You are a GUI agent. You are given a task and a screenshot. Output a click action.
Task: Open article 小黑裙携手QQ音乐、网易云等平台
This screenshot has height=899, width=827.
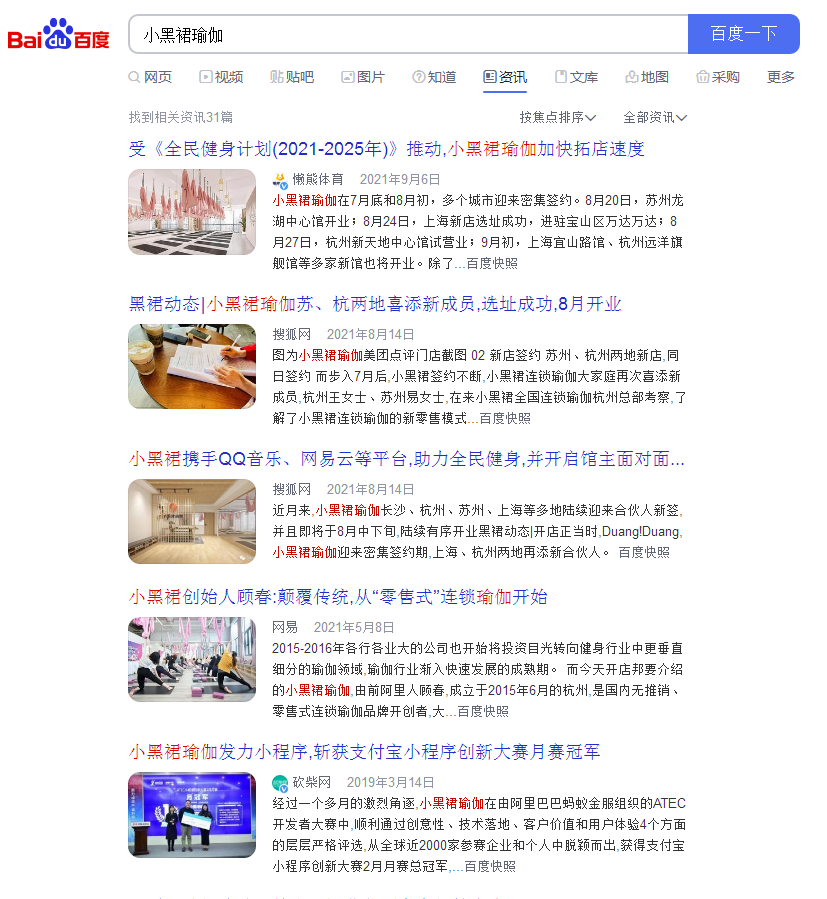coord(406,459)
